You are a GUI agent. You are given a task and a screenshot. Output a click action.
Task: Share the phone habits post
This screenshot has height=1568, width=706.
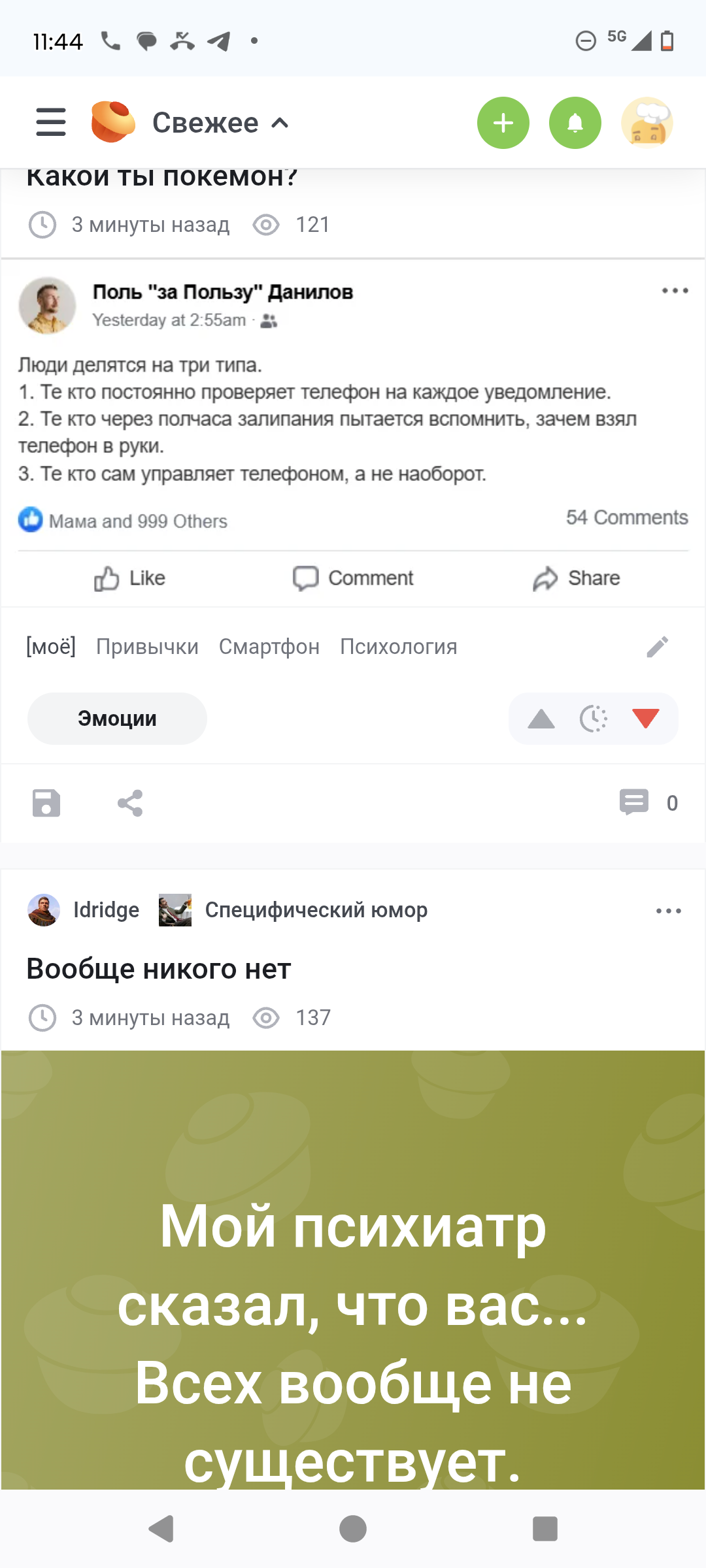130,803
